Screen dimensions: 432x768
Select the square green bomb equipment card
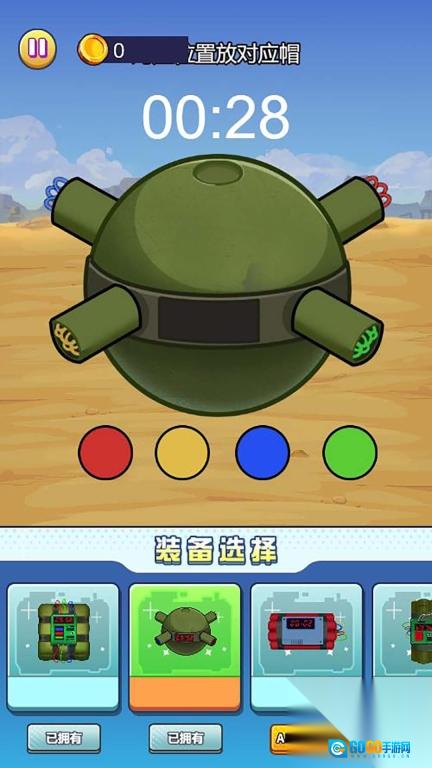tap(63, 647)
